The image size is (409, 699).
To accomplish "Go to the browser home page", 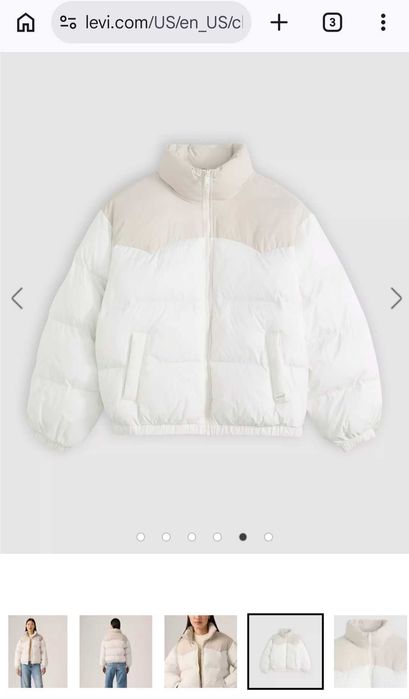I will 25,22.
